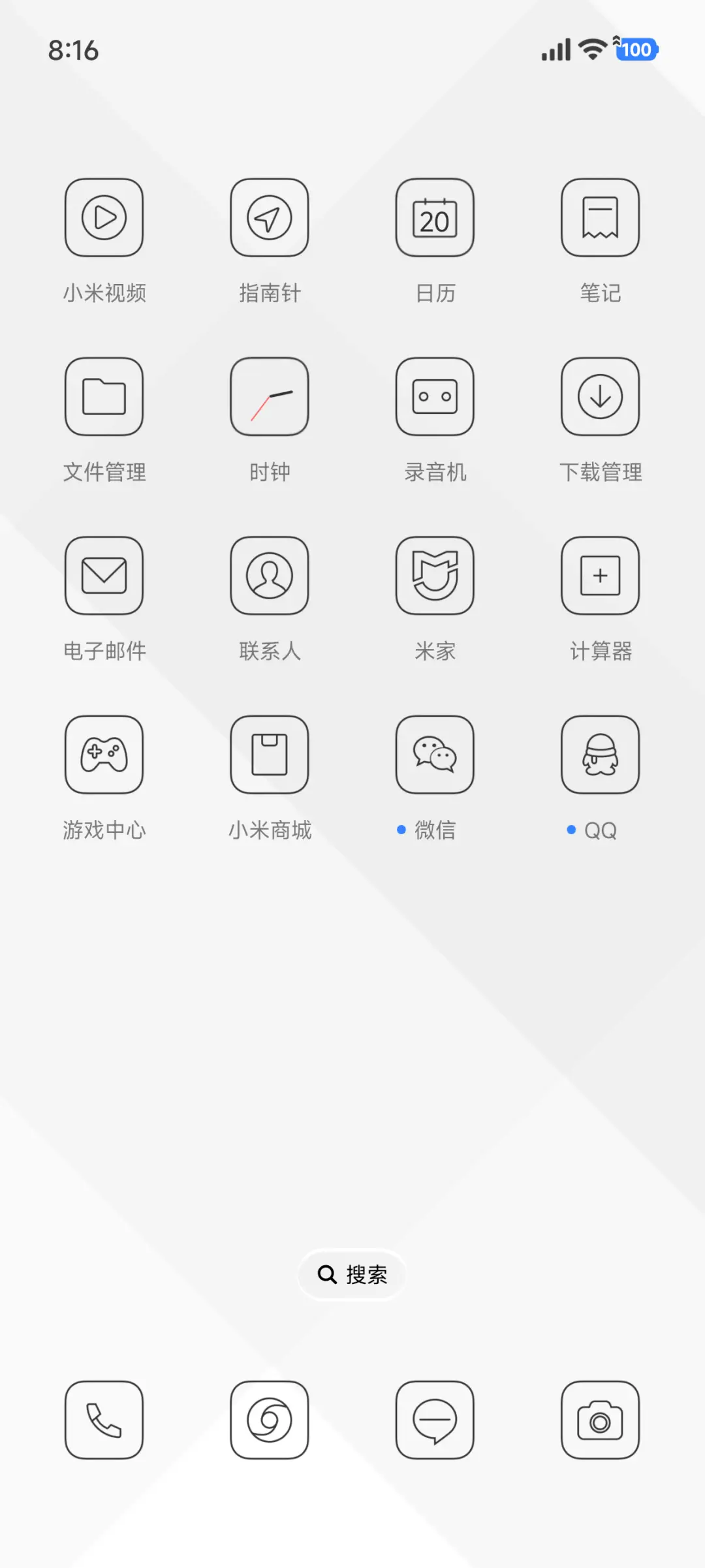
Task: Launch 文件管理 file manager
Action: coord(104,397)
